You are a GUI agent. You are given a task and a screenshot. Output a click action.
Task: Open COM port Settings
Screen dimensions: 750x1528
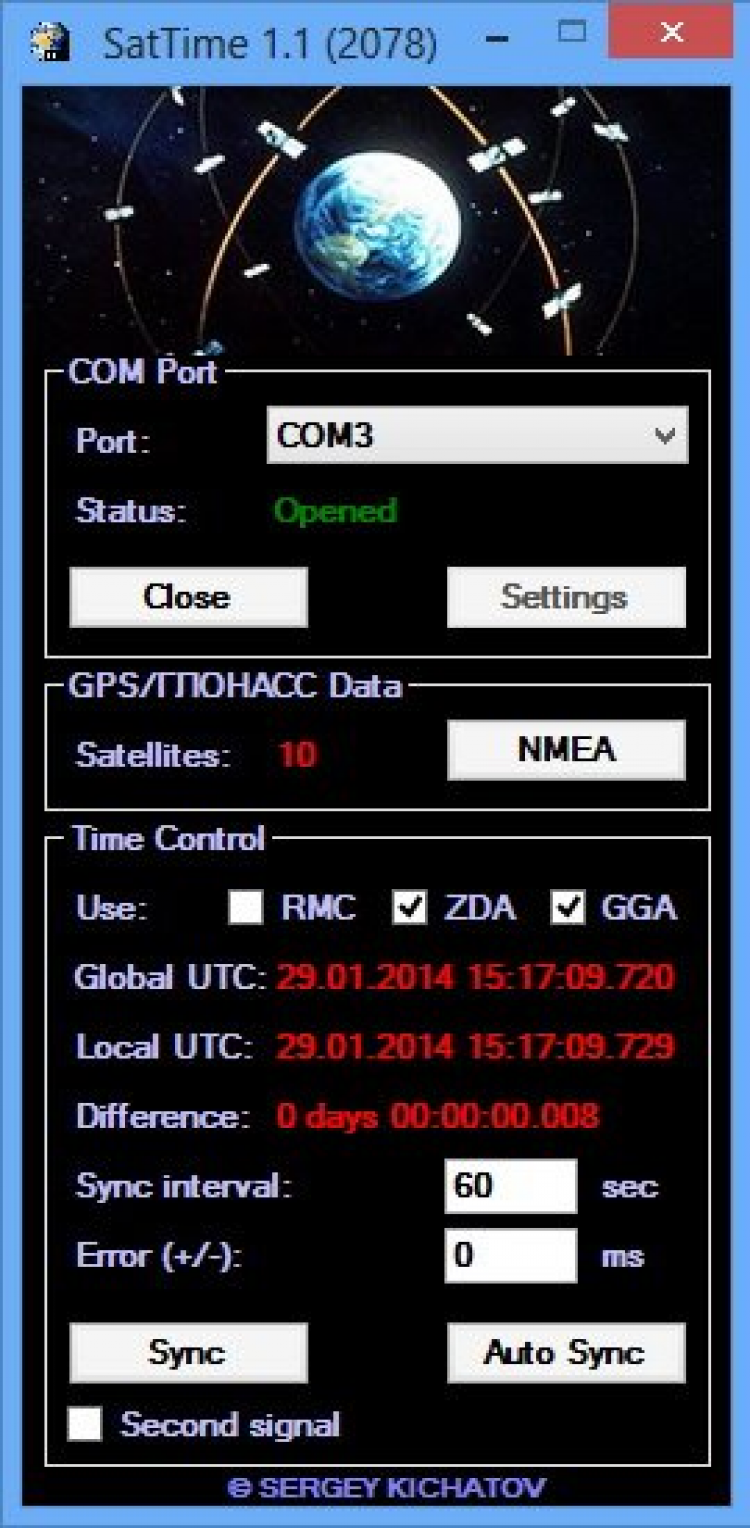(x=566, y=597)
